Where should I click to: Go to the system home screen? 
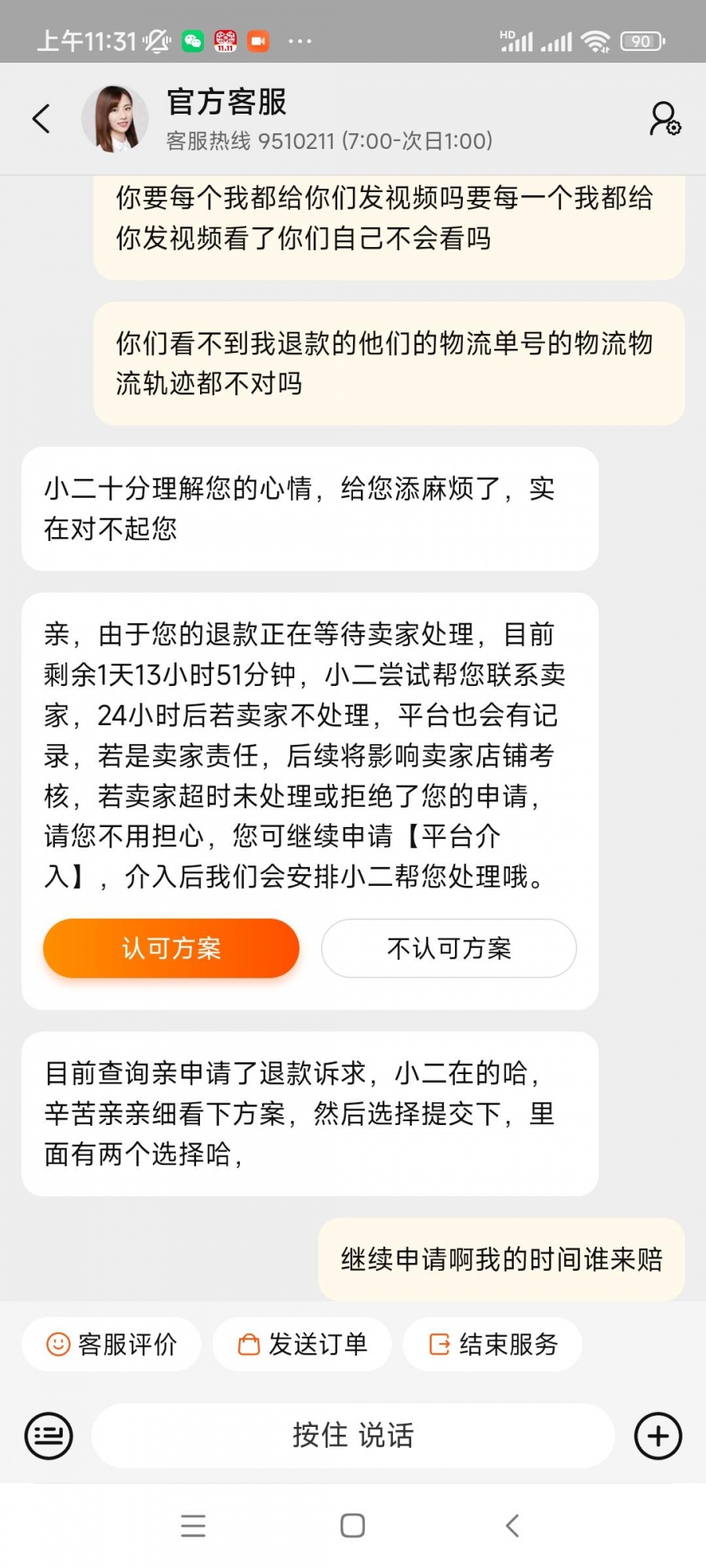(352, 1526)
